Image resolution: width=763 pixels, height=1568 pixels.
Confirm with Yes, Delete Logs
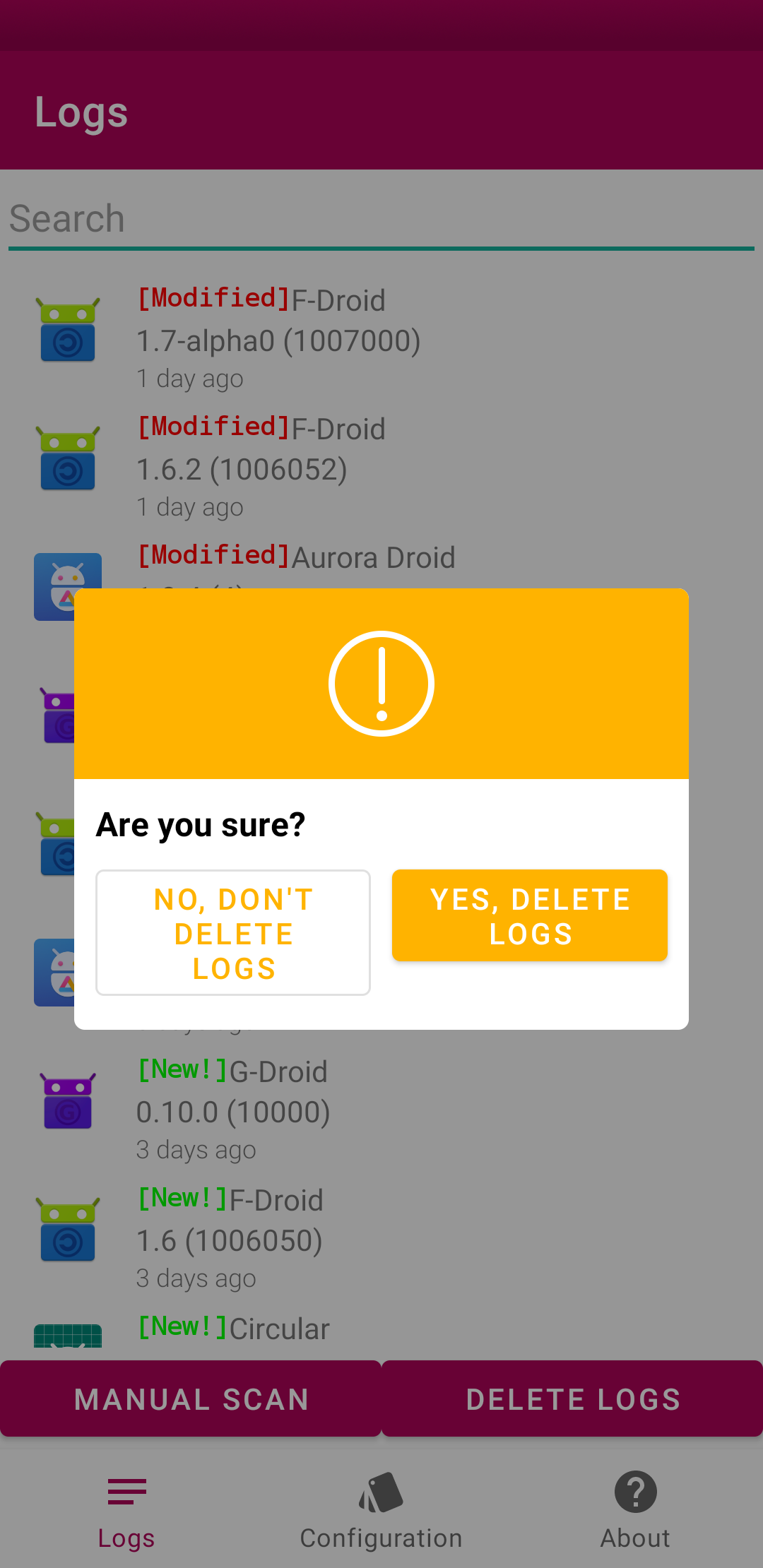point(530,915)
